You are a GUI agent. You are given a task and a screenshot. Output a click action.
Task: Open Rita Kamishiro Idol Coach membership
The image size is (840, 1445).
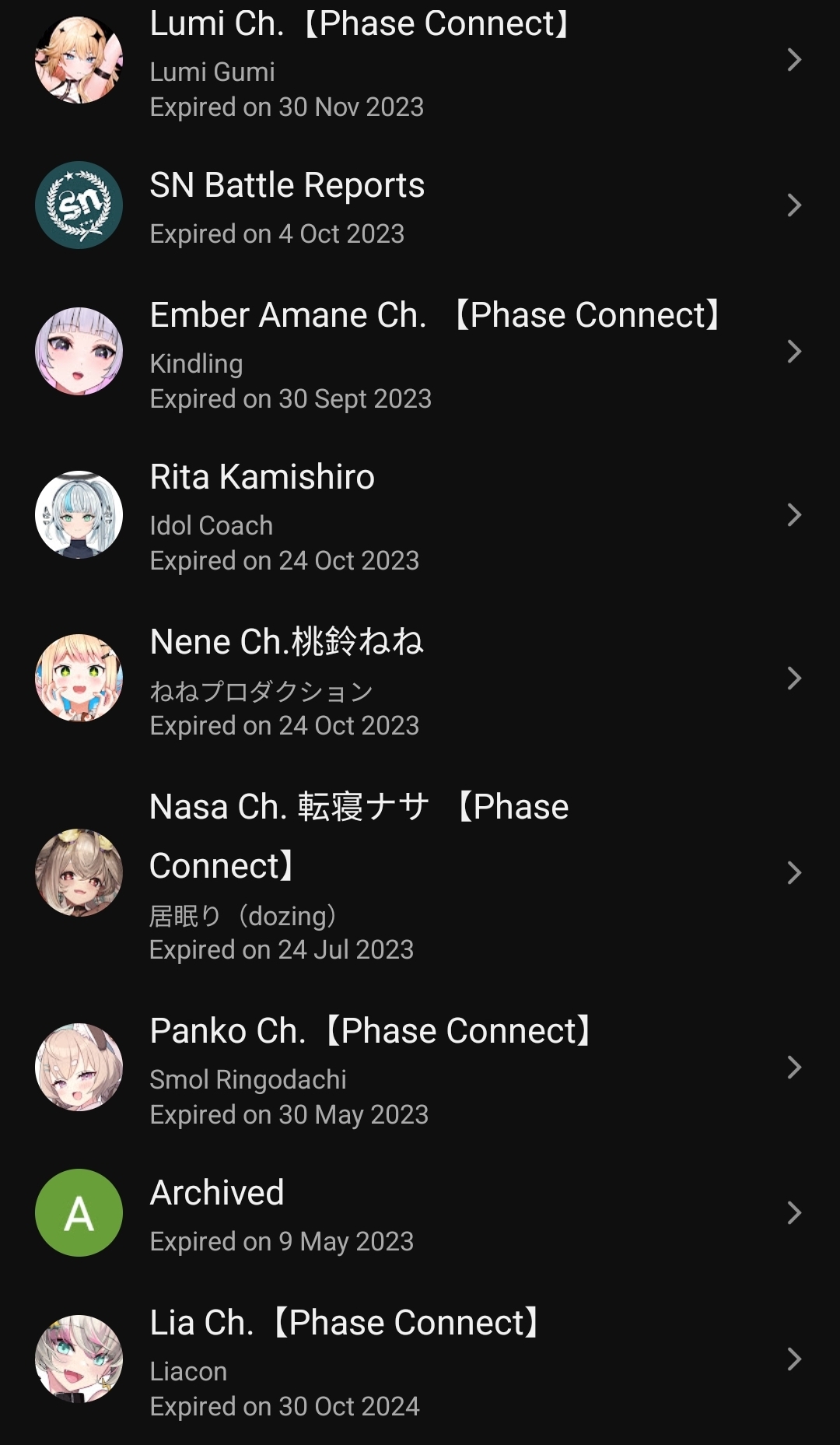420,515
